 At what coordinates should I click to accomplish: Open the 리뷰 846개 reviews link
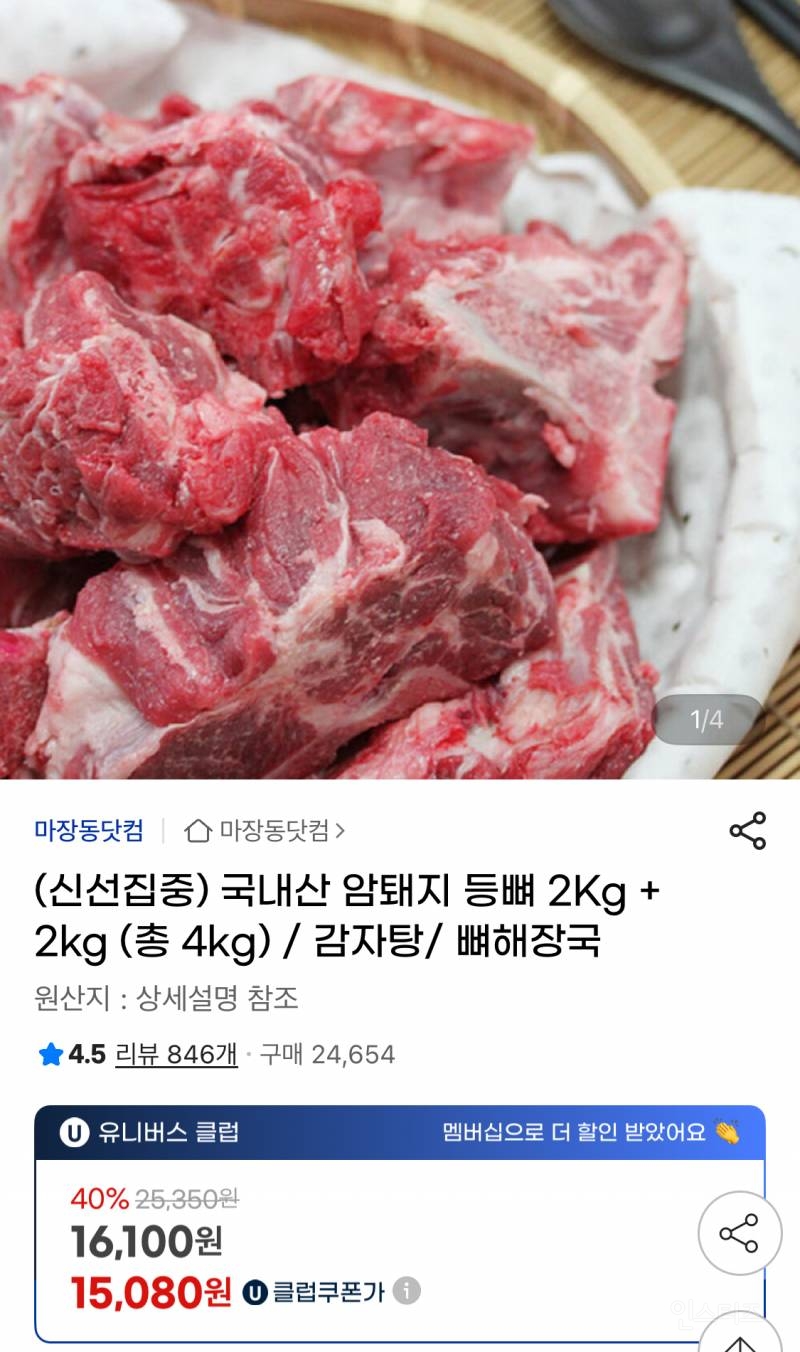[176, 1054]
